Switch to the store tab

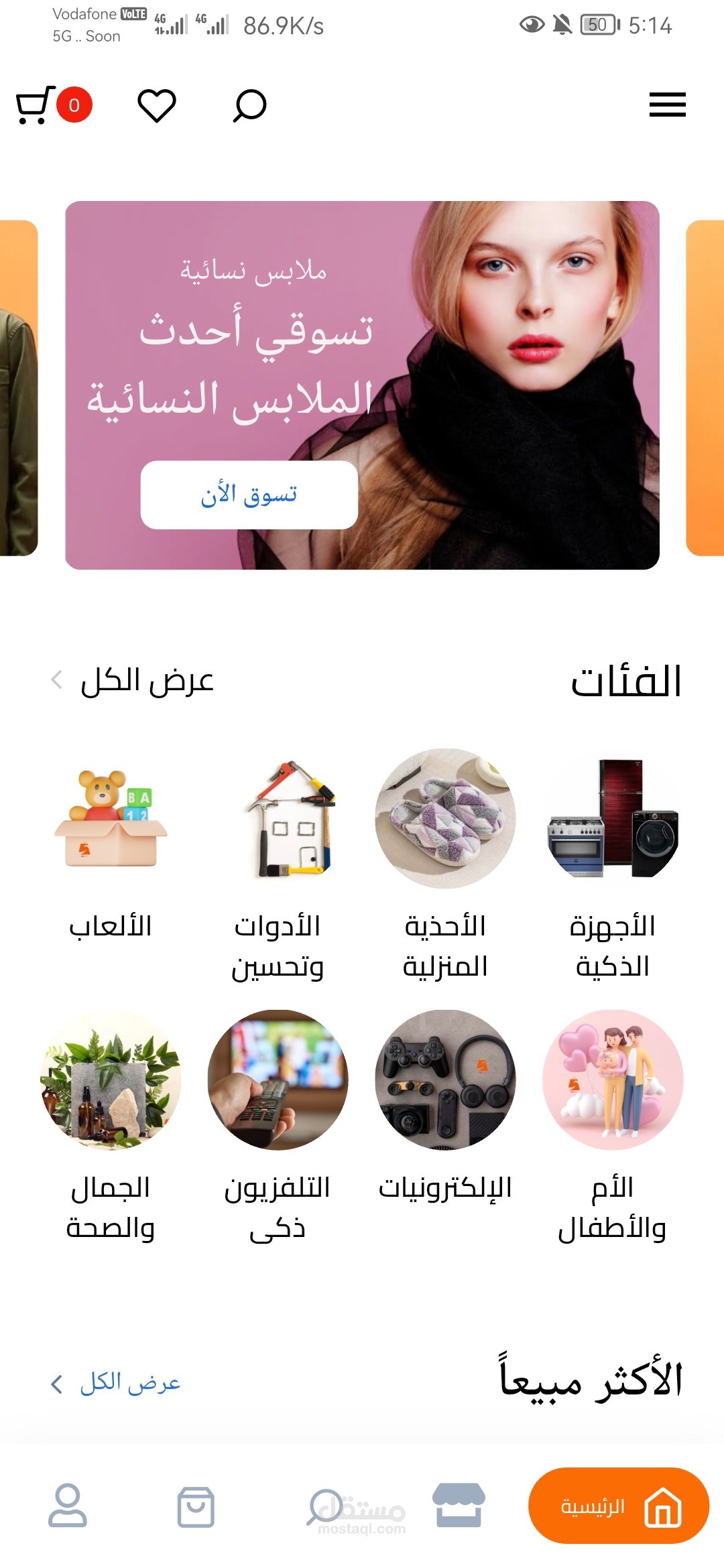(x=459, y=1506)
